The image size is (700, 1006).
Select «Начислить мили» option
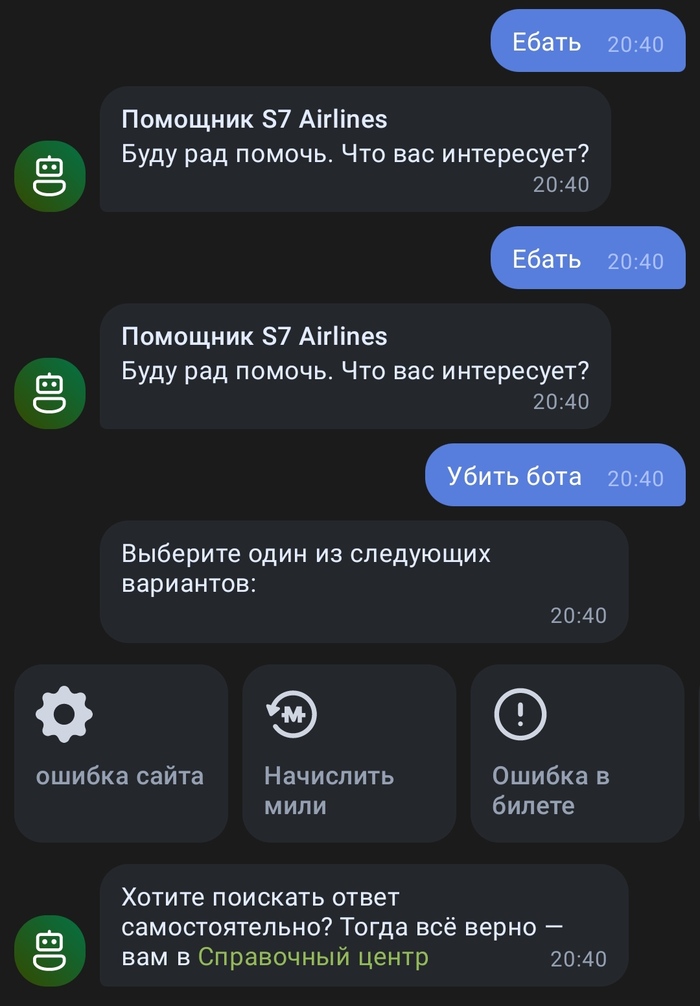(x=349, y=752)
